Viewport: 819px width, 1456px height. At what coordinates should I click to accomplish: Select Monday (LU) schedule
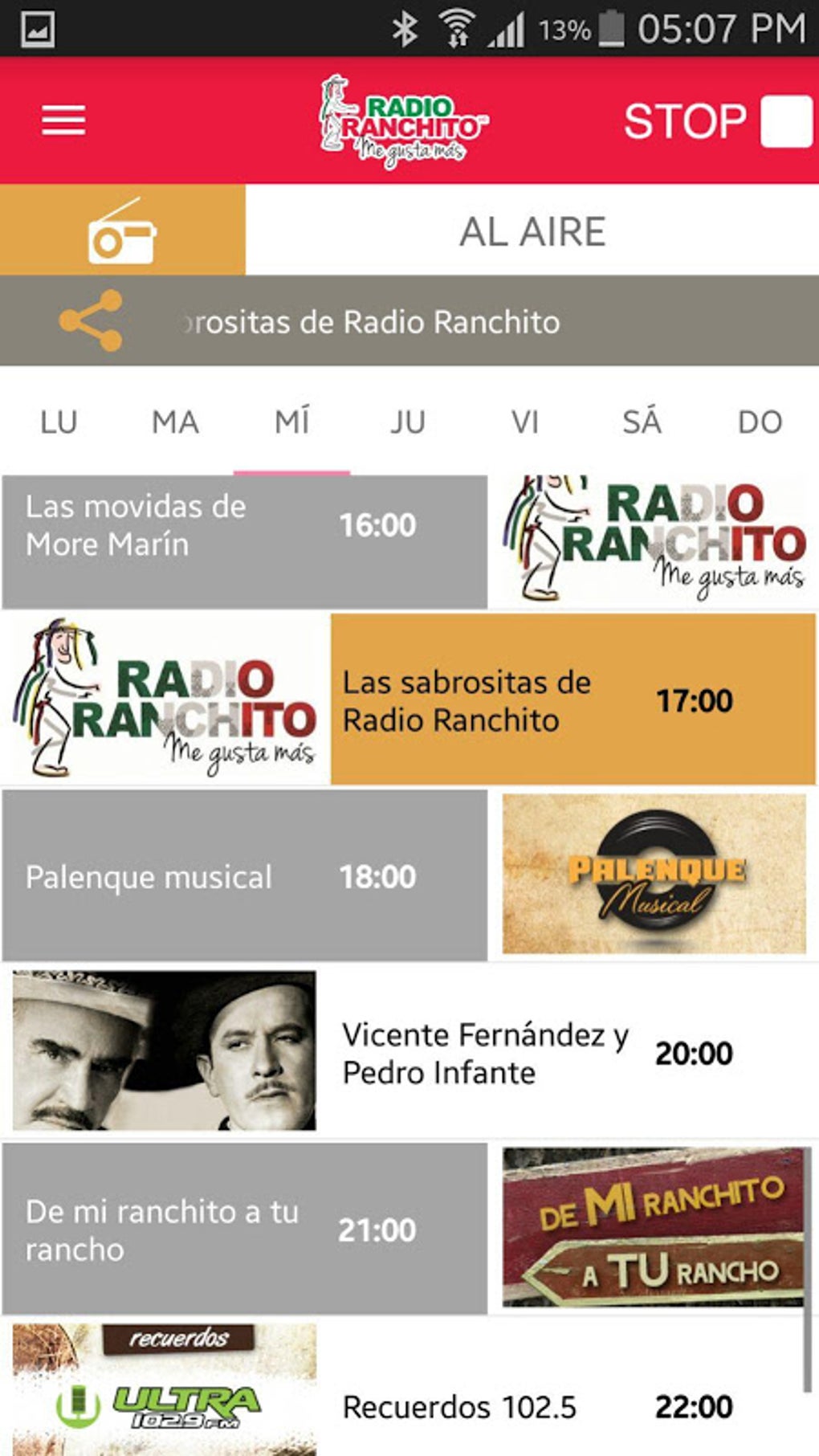(x=59, y=422)
